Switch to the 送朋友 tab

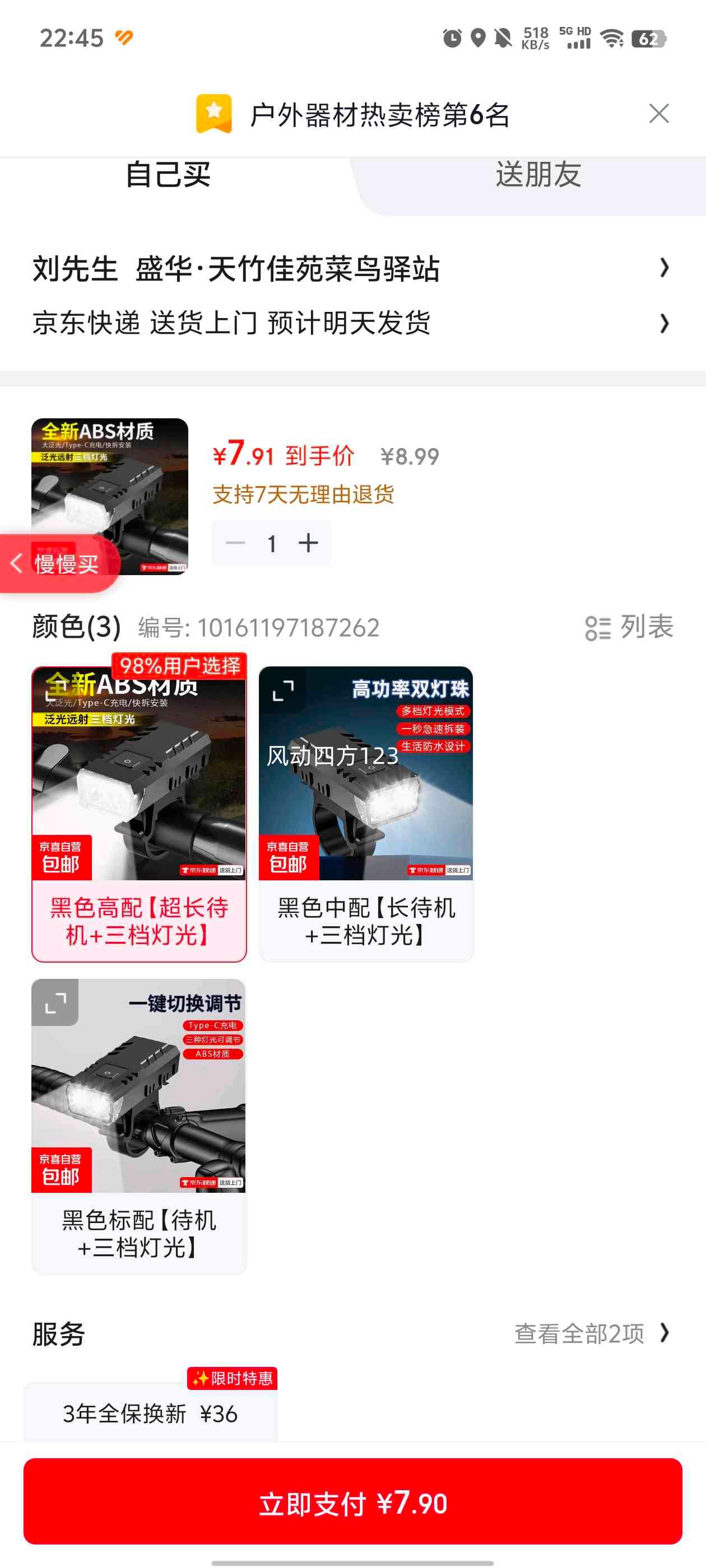[538, 176]
